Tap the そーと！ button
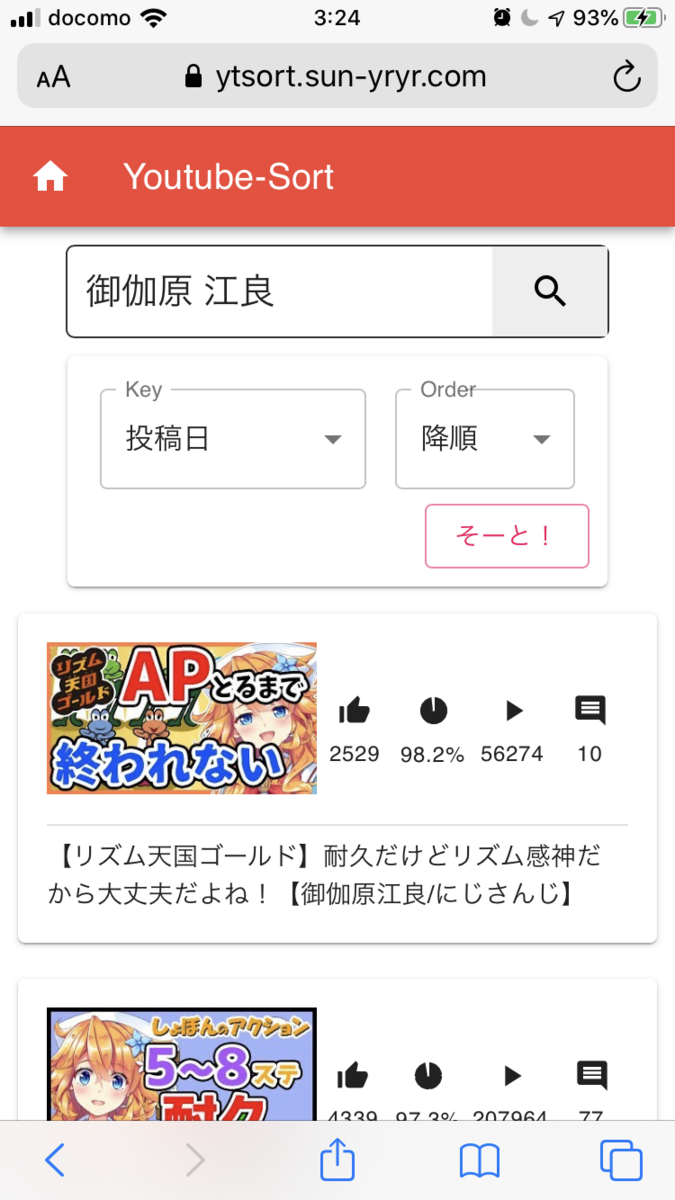Viewport: 675px width, 1200px height. 507,536
